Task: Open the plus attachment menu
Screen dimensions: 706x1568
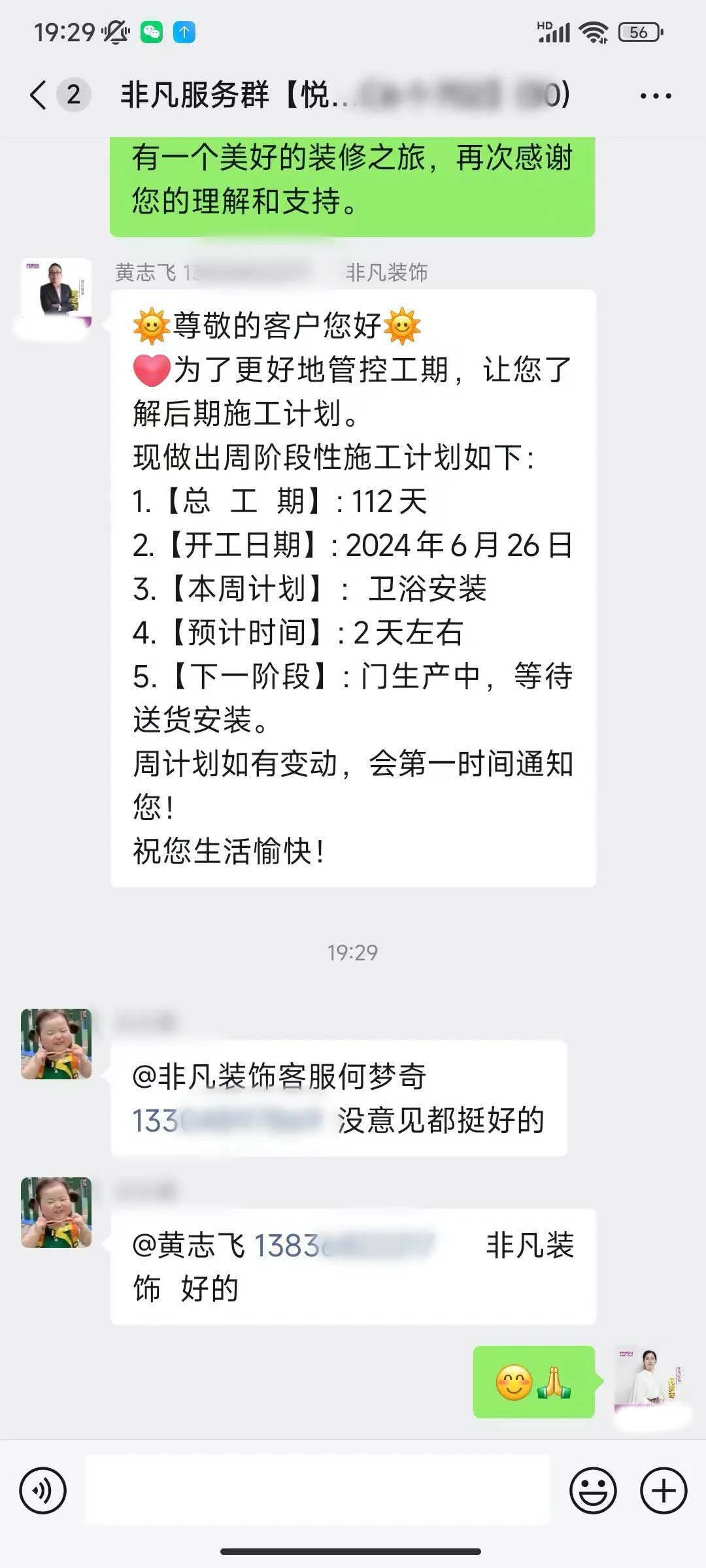Action: (664, 1491)
